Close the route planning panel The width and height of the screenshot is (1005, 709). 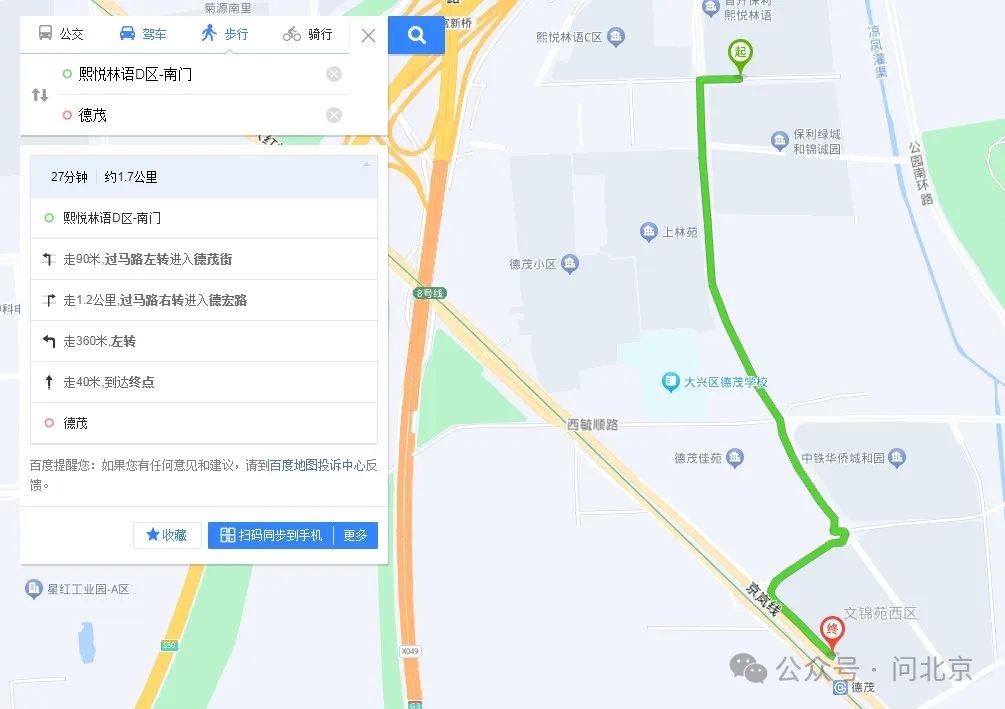pyautogui.click(x=368, y=35)
